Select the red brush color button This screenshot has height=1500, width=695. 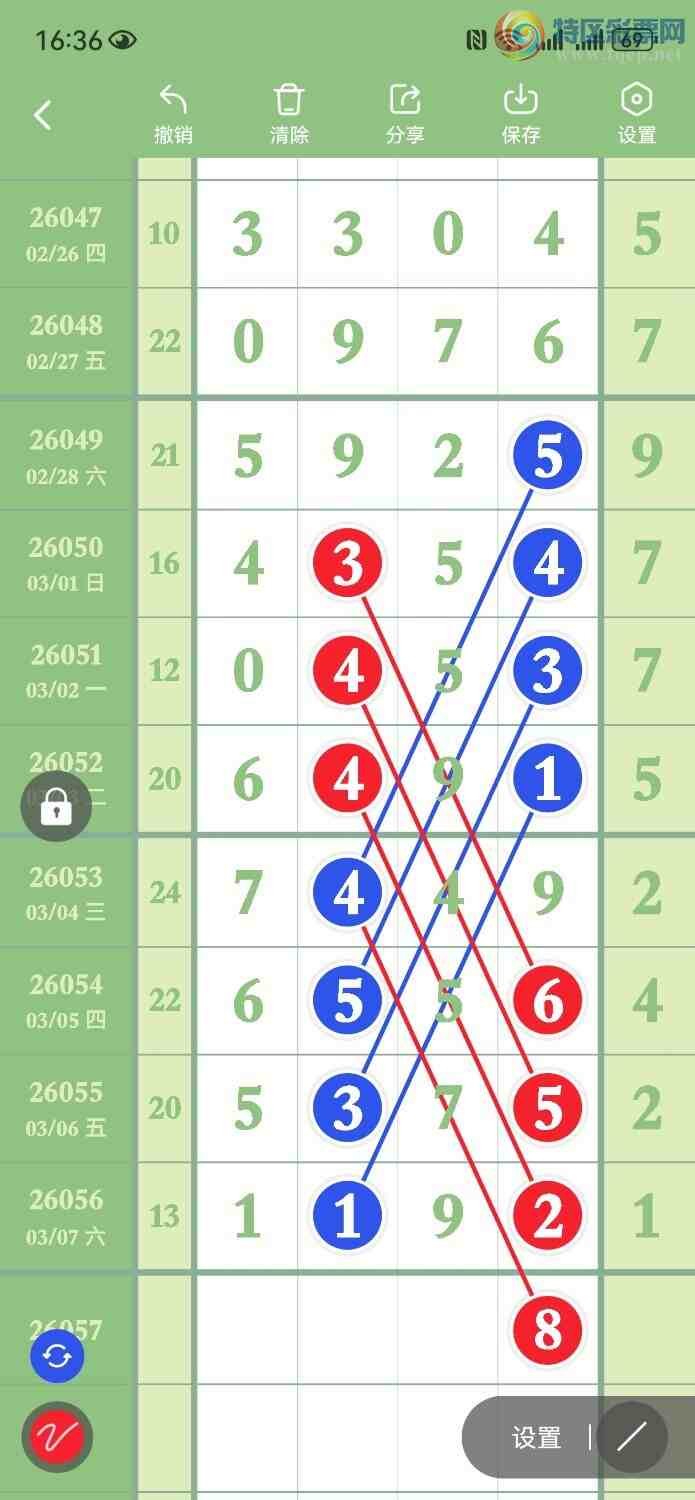57,1438
